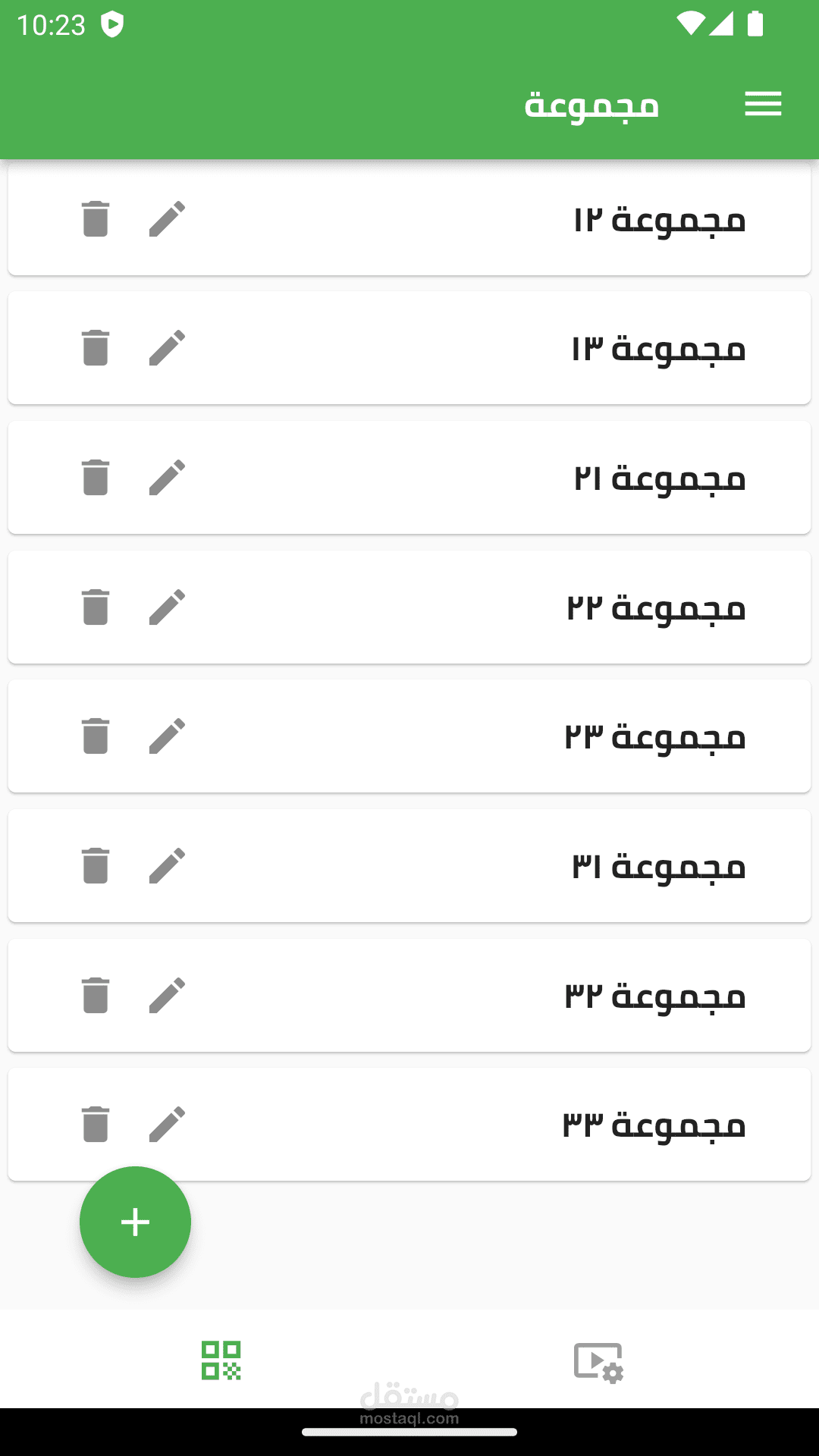Switch to the QR code tab
Image resolution: width=819 pixels, height=1456 pixels.
tap(221, 1360)
